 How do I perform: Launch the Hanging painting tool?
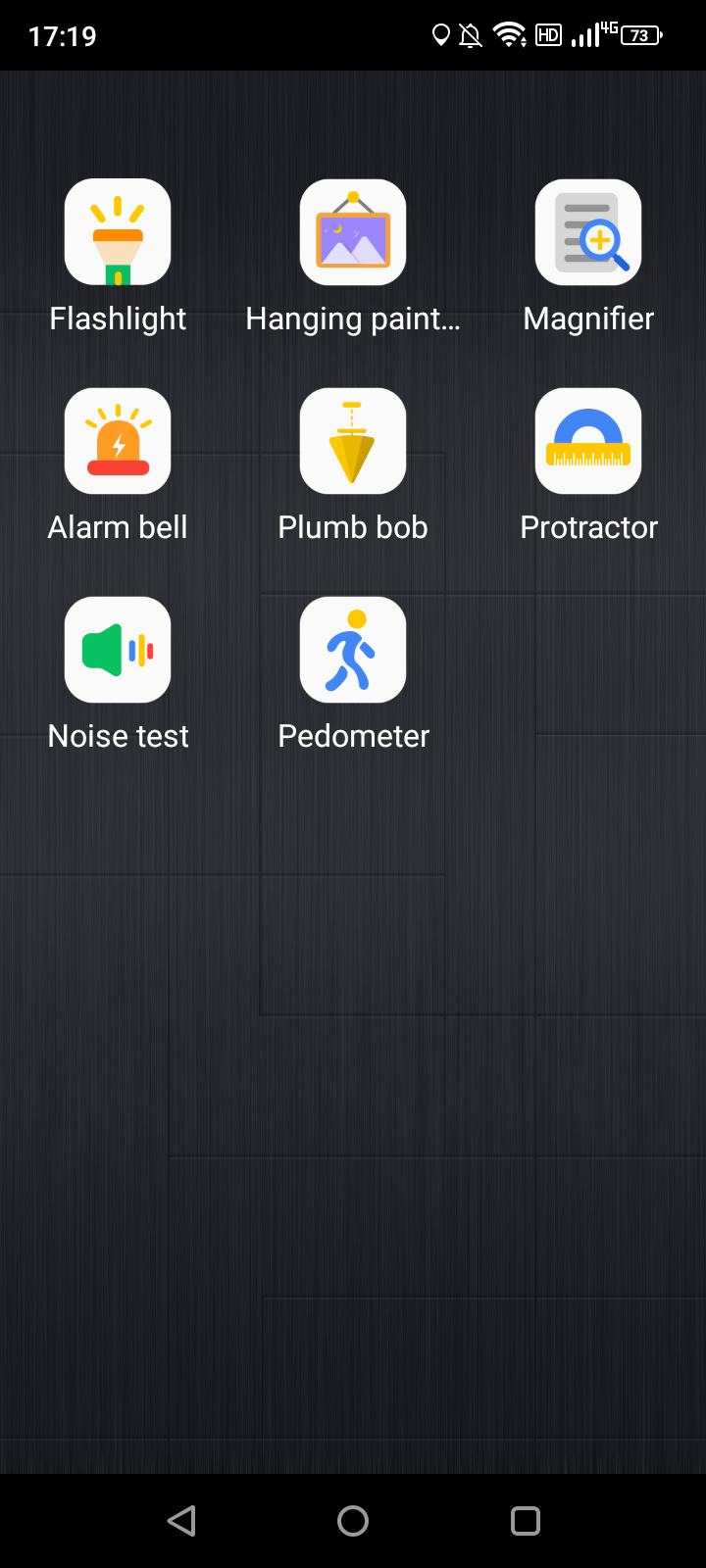353,232
